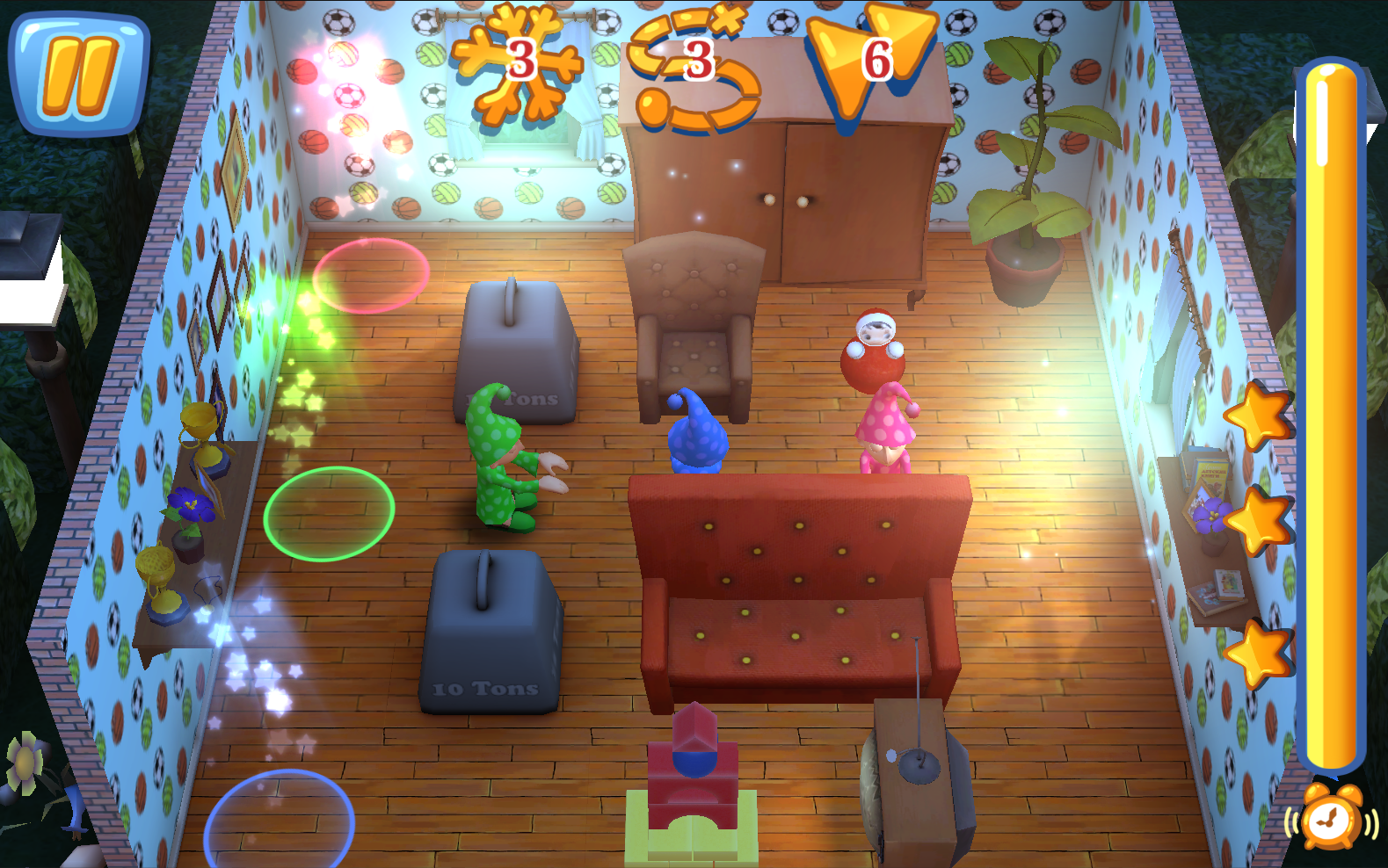
Task: Pause the game
Action: pos(79,76)
